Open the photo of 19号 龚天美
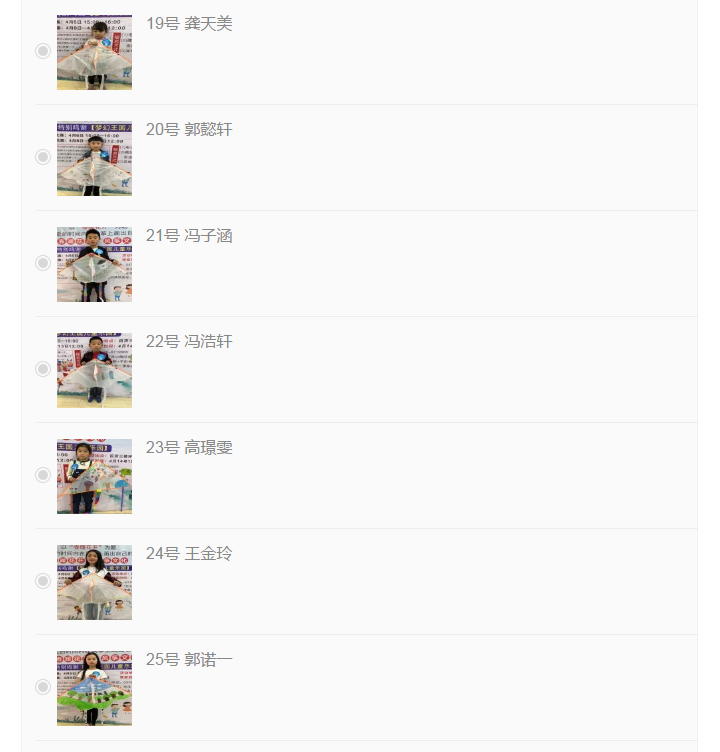This screenshot has width=720, height=752. [94, 52]
